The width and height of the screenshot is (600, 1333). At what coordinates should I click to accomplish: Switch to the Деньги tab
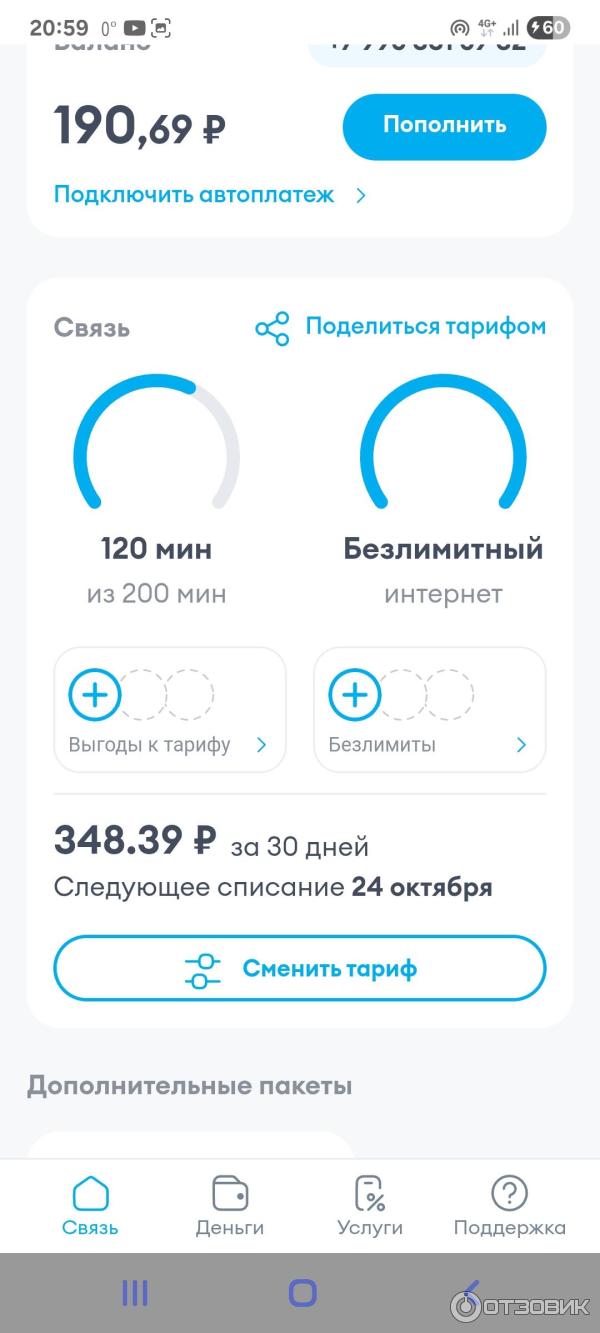pyautogui.click(x=230, y=1206)
